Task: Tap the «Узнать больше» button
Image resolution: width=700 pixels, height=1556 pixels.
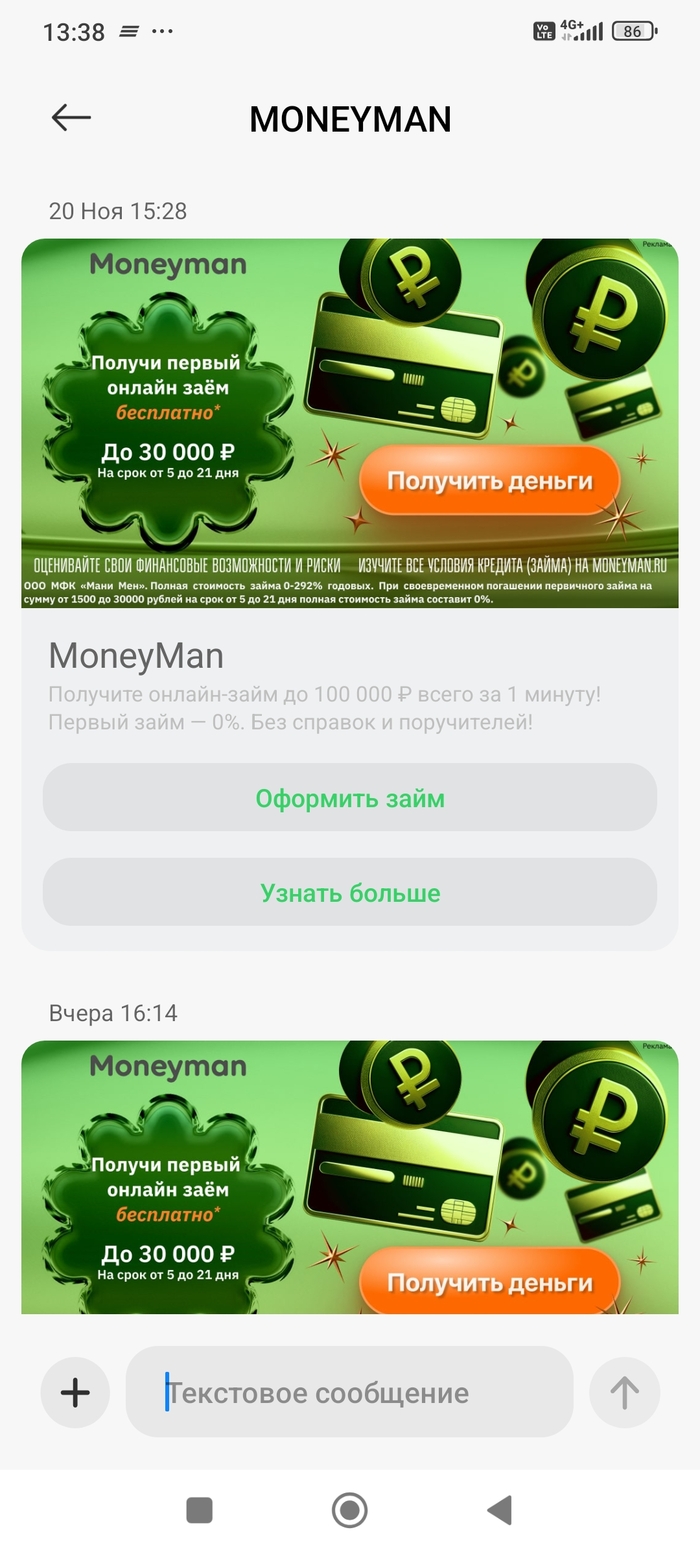Action: [x=350, y=892]
